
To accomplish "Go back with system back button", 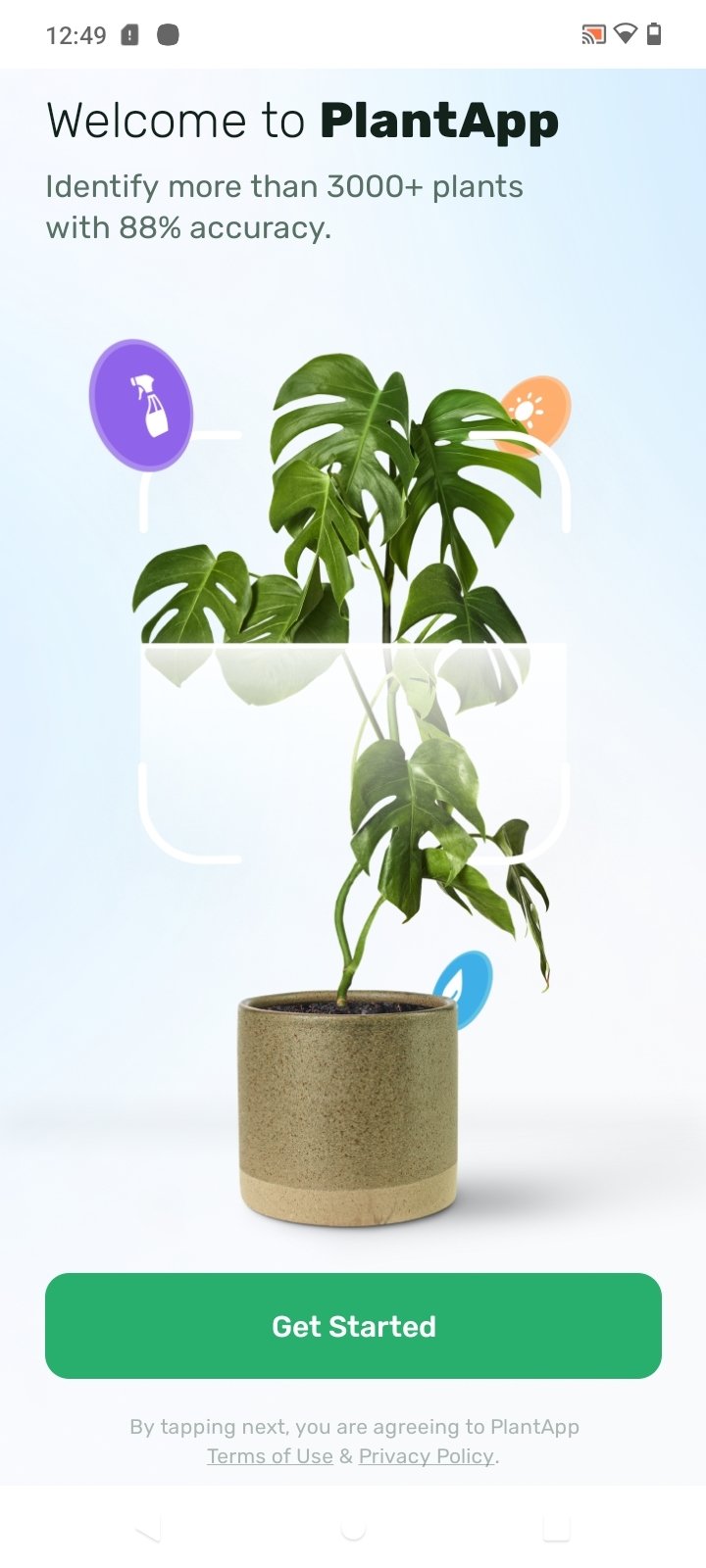I will [148, 1529].
